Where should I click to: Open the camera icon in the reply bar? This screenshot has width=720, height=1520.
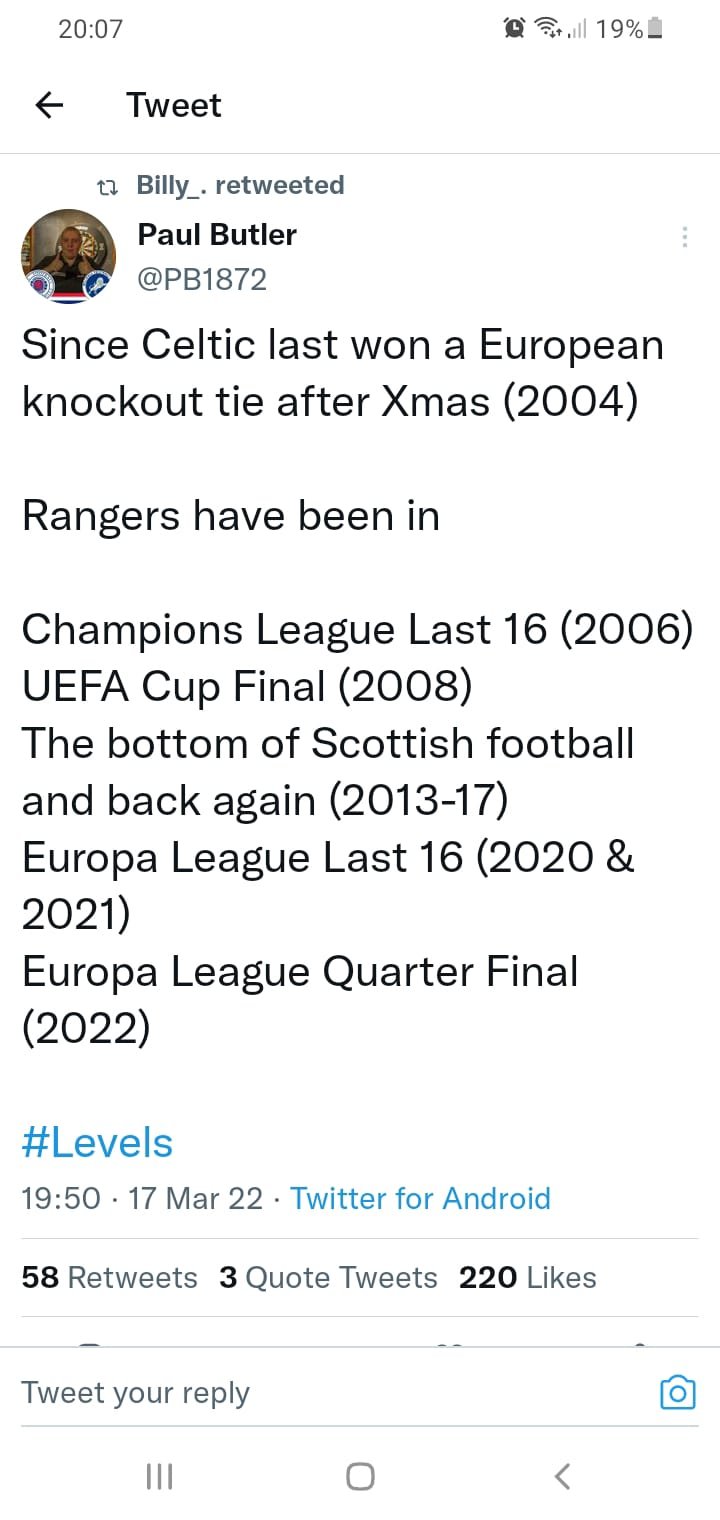[x=678, y=1392]
